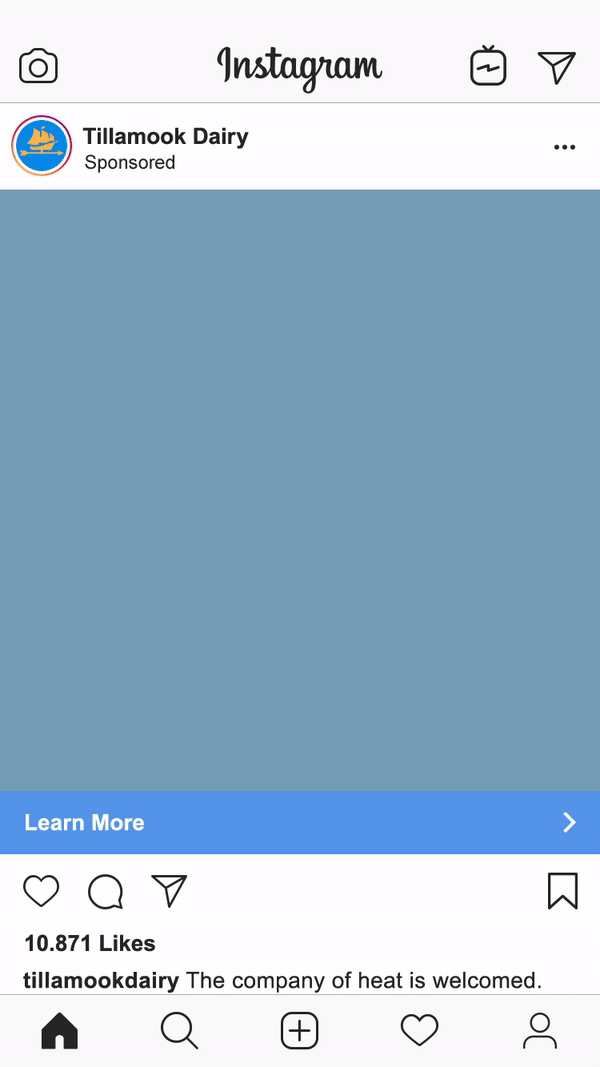The image size is (600, 1067).
Task: Switch to the Profile tab
Action: click(539, 1030)
